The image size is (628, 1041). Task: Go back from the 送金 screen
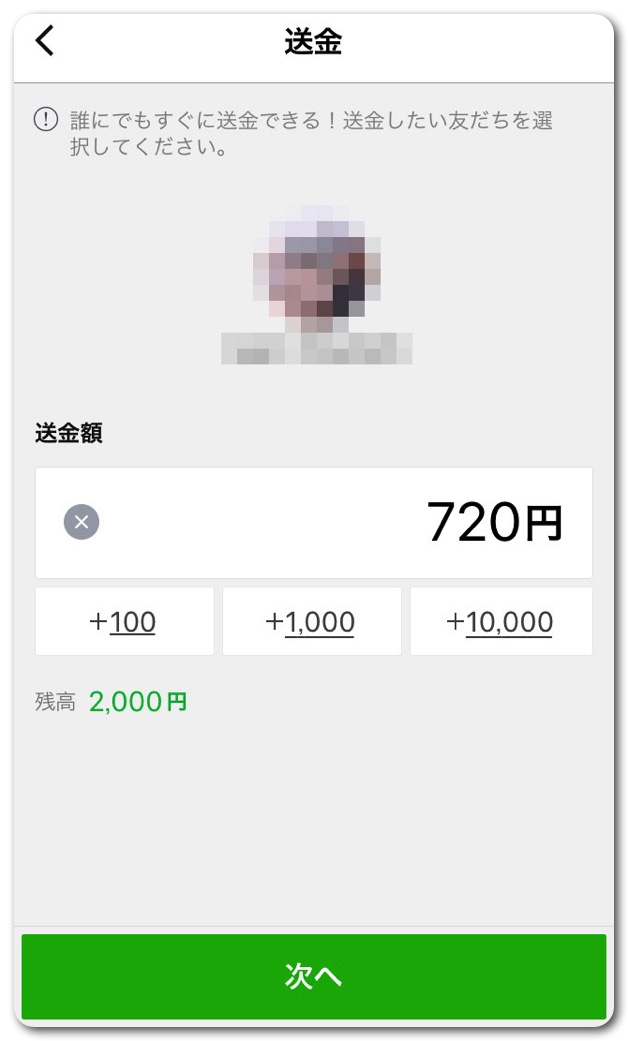[x=45, y=41]
